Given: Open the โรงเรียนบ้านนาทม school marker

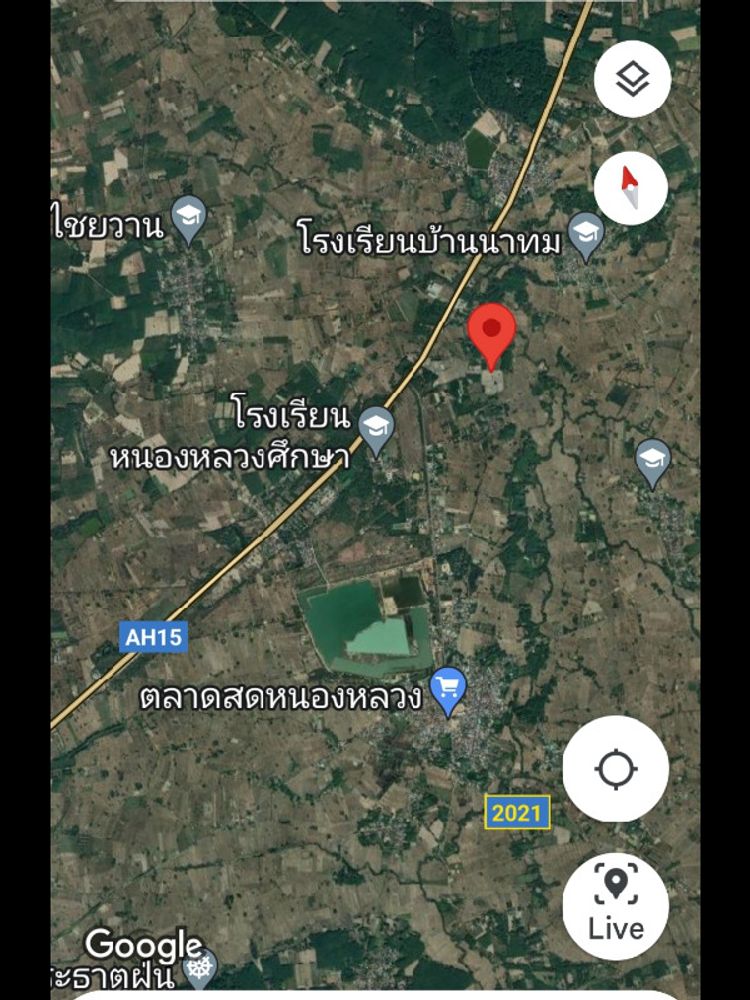Looking at the screenshot, I should coord(585,234).
